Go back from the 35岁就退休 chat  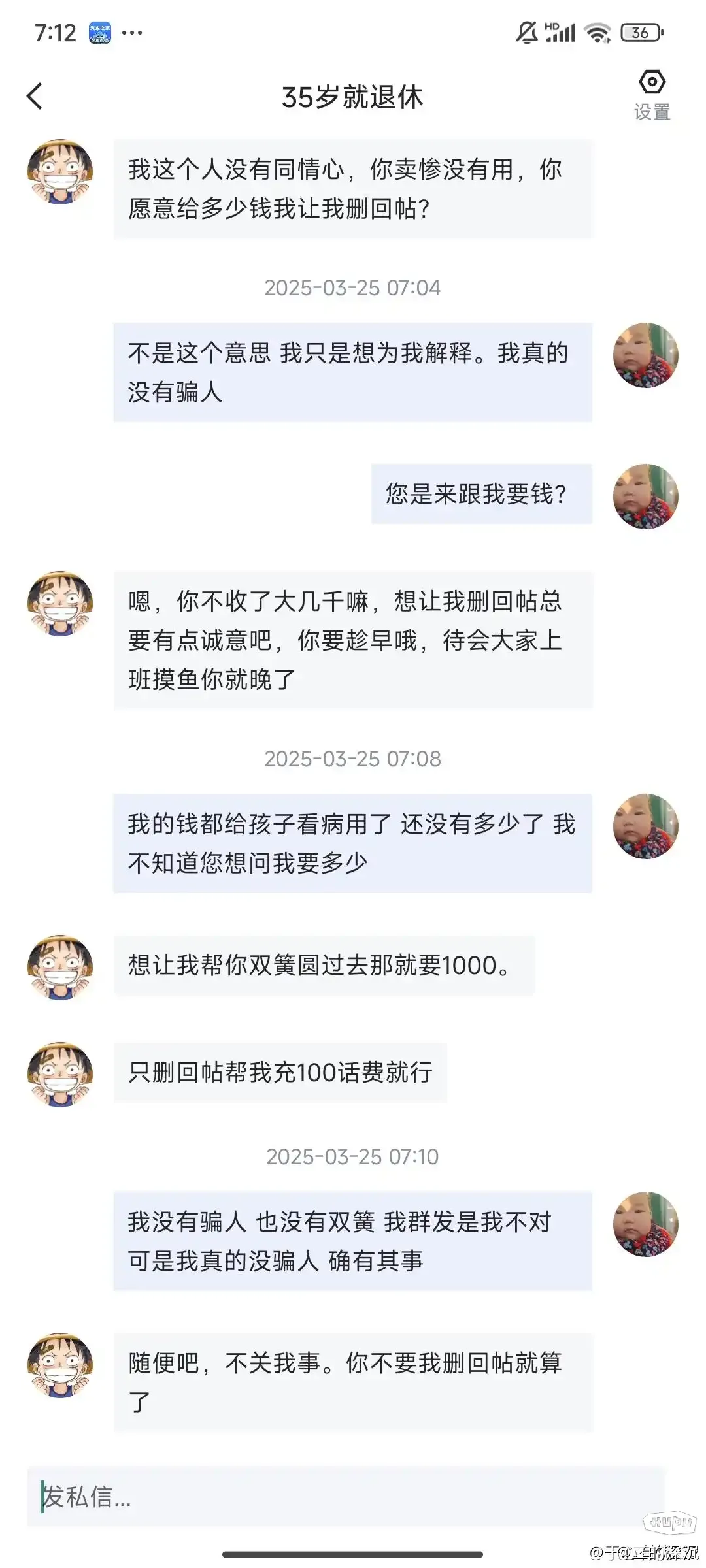click(35, 97)
